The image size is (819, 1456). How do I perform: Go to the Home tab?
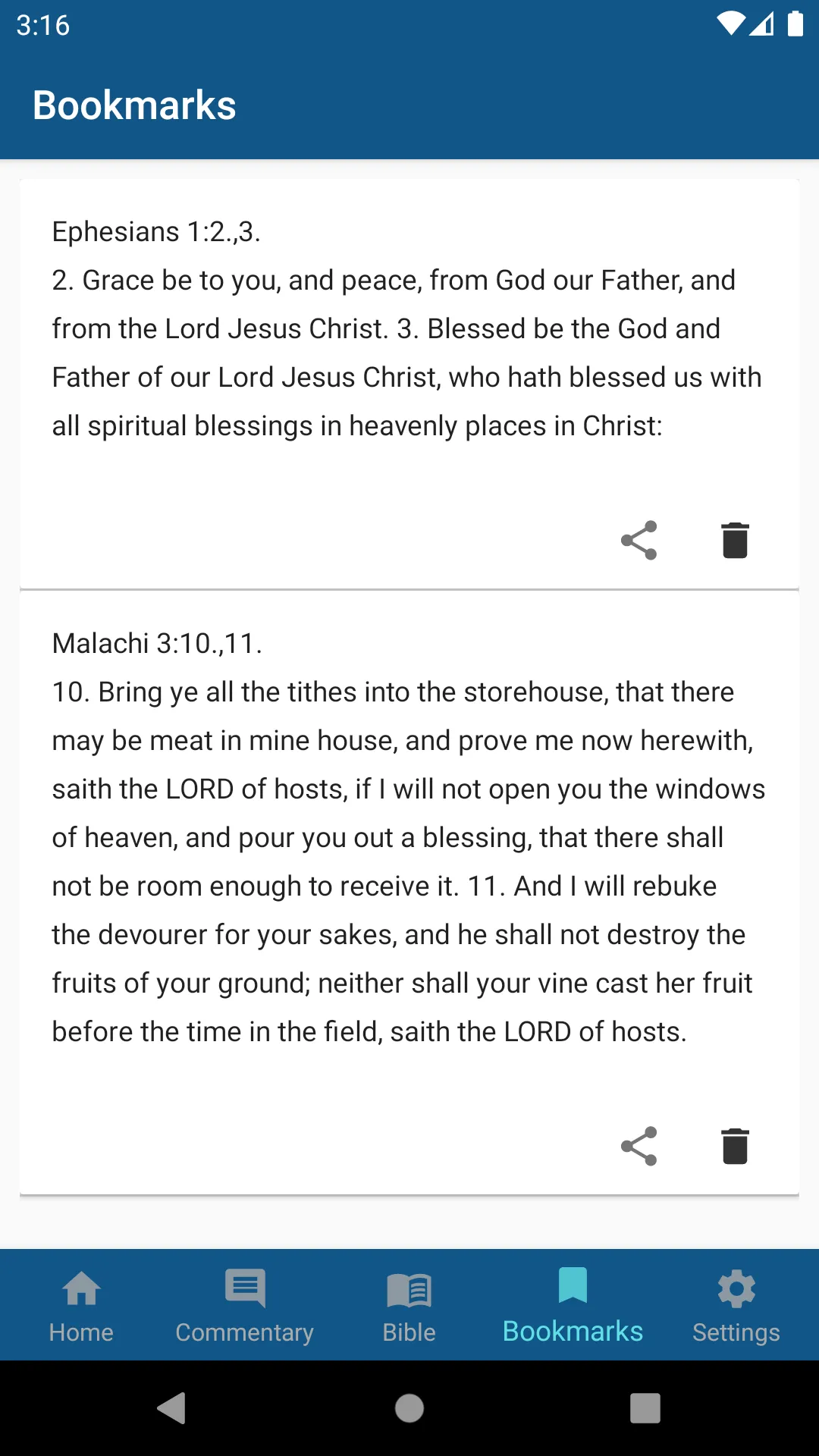pos(81,1306)
